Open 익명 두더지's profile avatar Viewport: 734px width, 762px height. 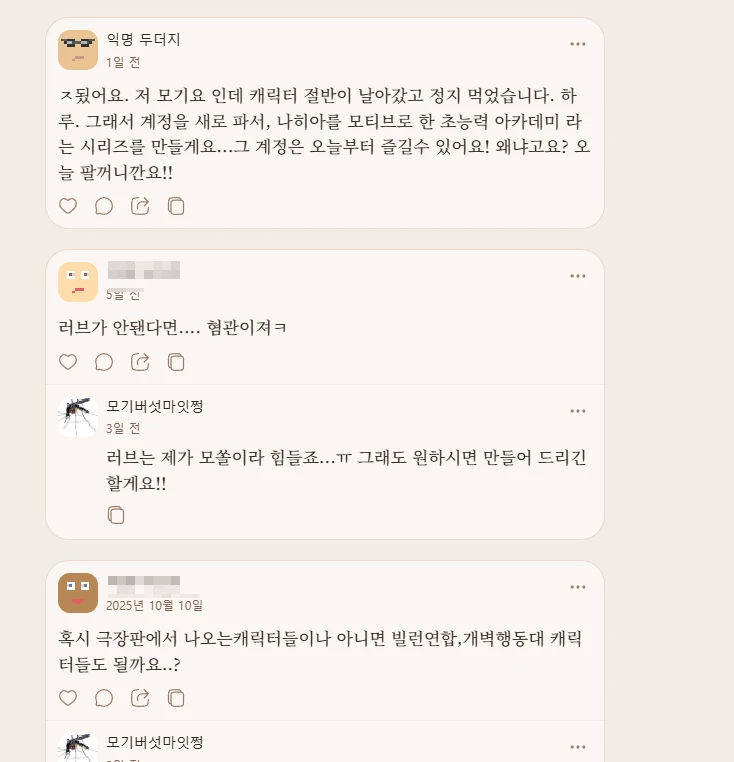[78, 50]
